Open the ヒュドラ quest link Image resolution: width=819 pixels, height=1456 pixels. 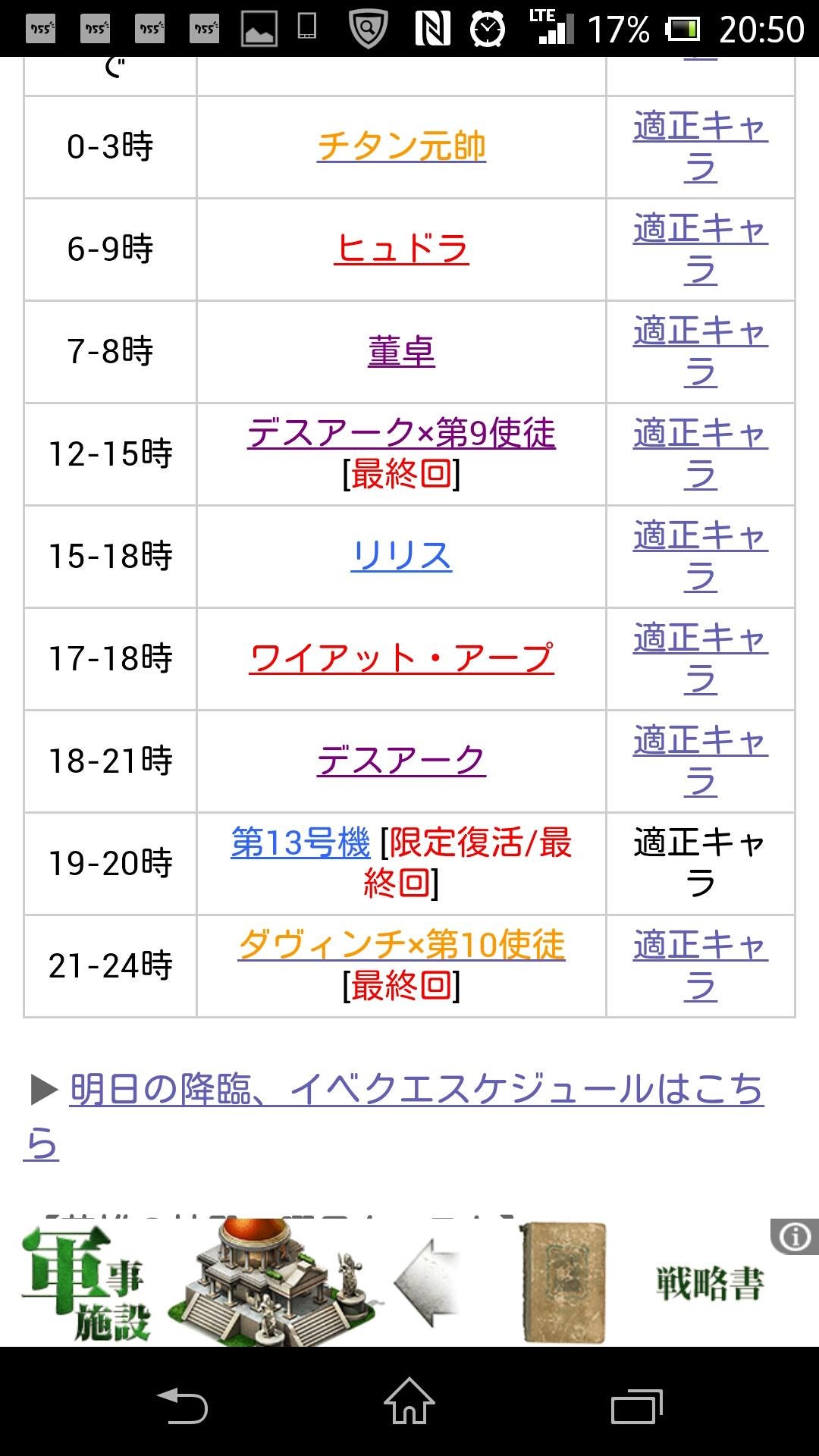(401, 249)
